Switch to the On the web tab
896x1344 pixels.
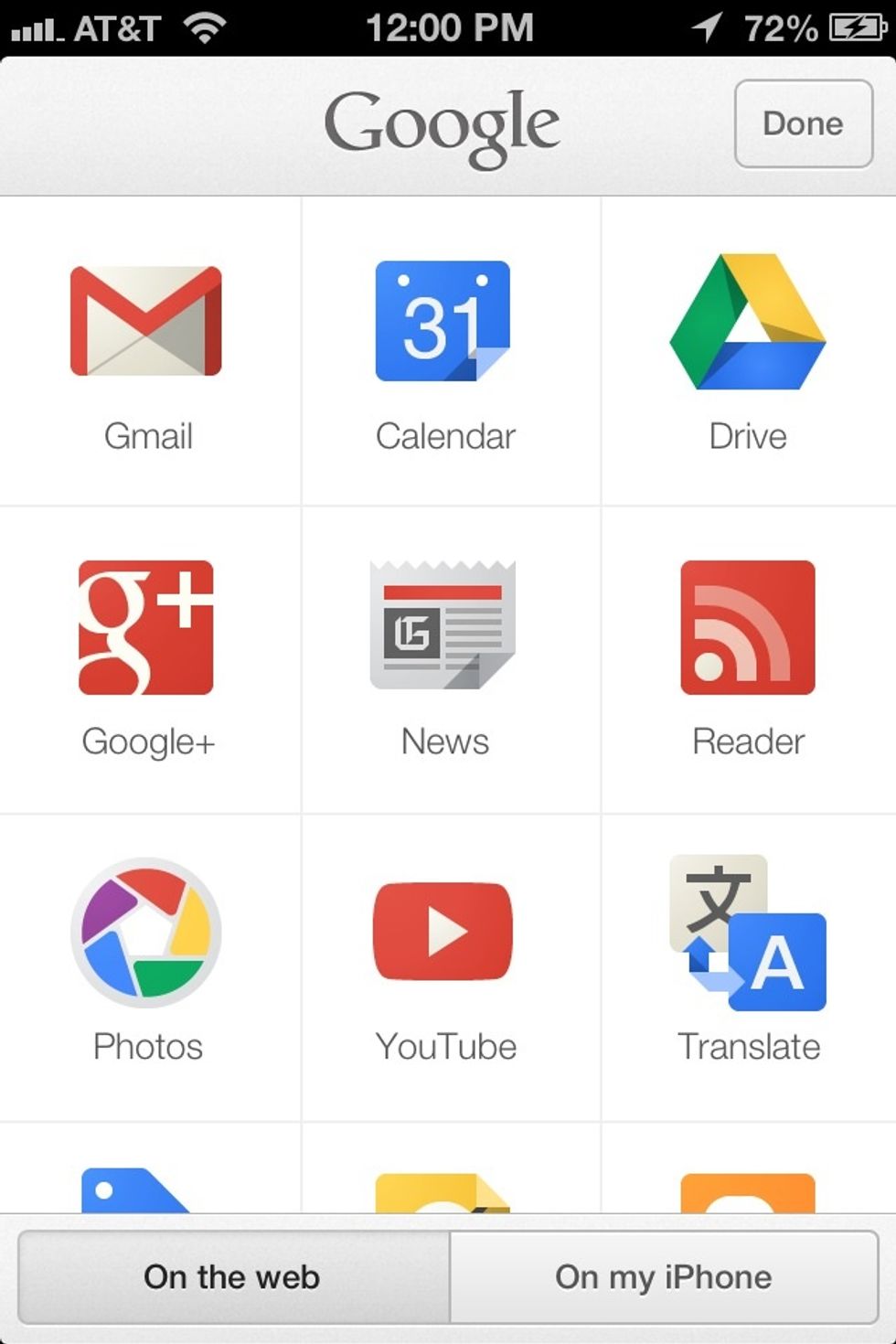tap(230, 1275)
